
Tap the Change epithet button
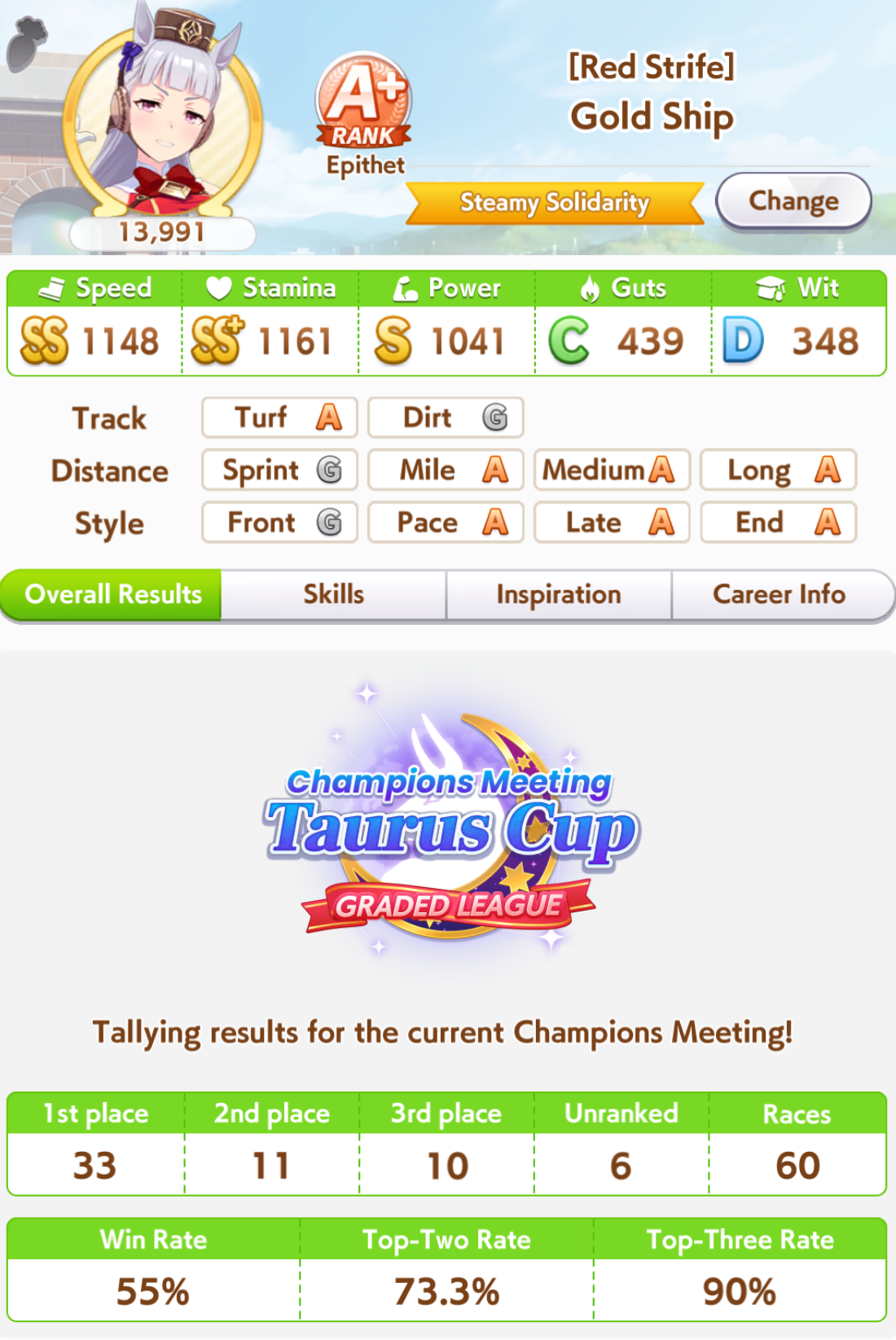point(793,200)
